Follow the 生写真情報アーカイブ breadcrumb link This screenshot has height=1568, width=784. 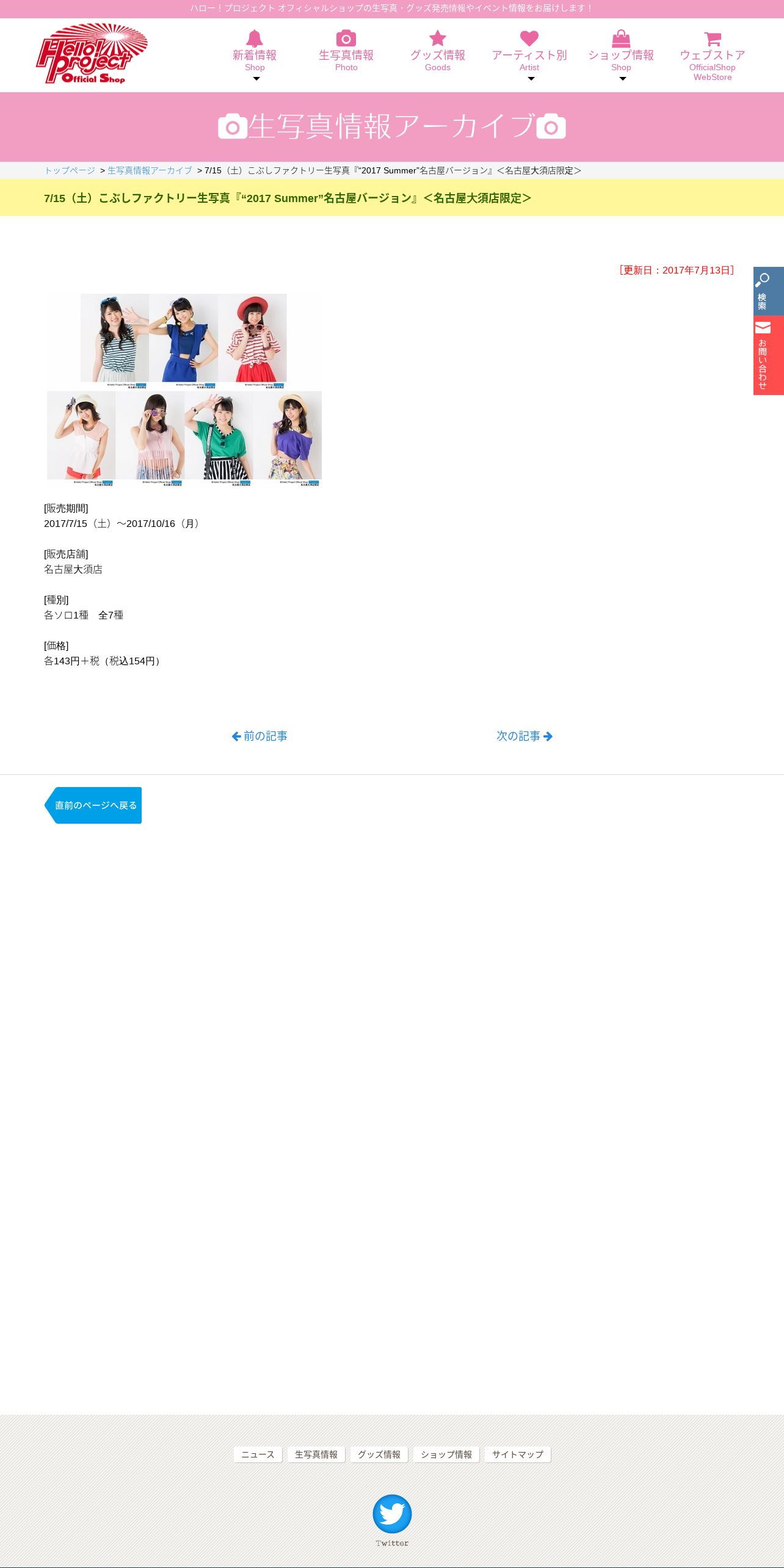coord(150,170)
